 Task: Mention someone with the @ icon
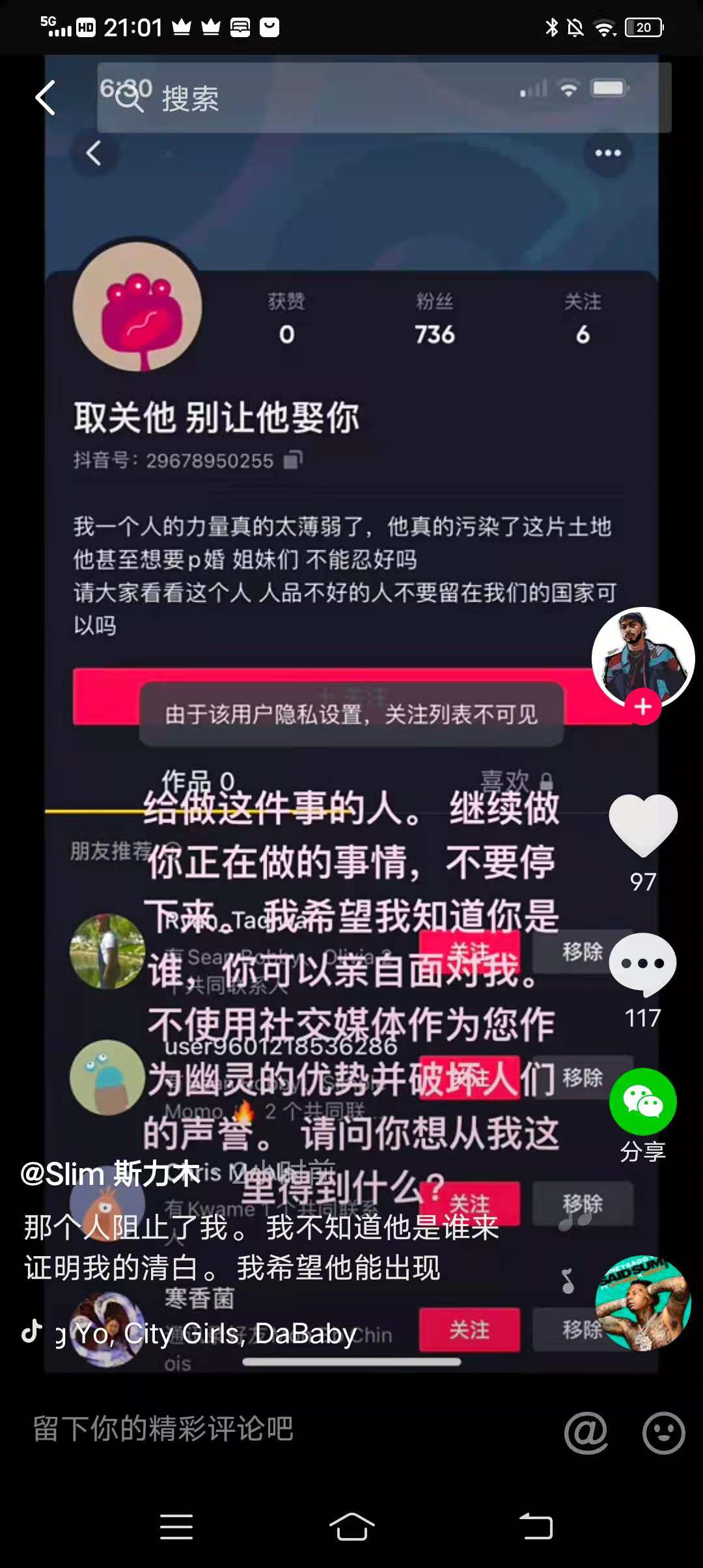coord(586,1432)
